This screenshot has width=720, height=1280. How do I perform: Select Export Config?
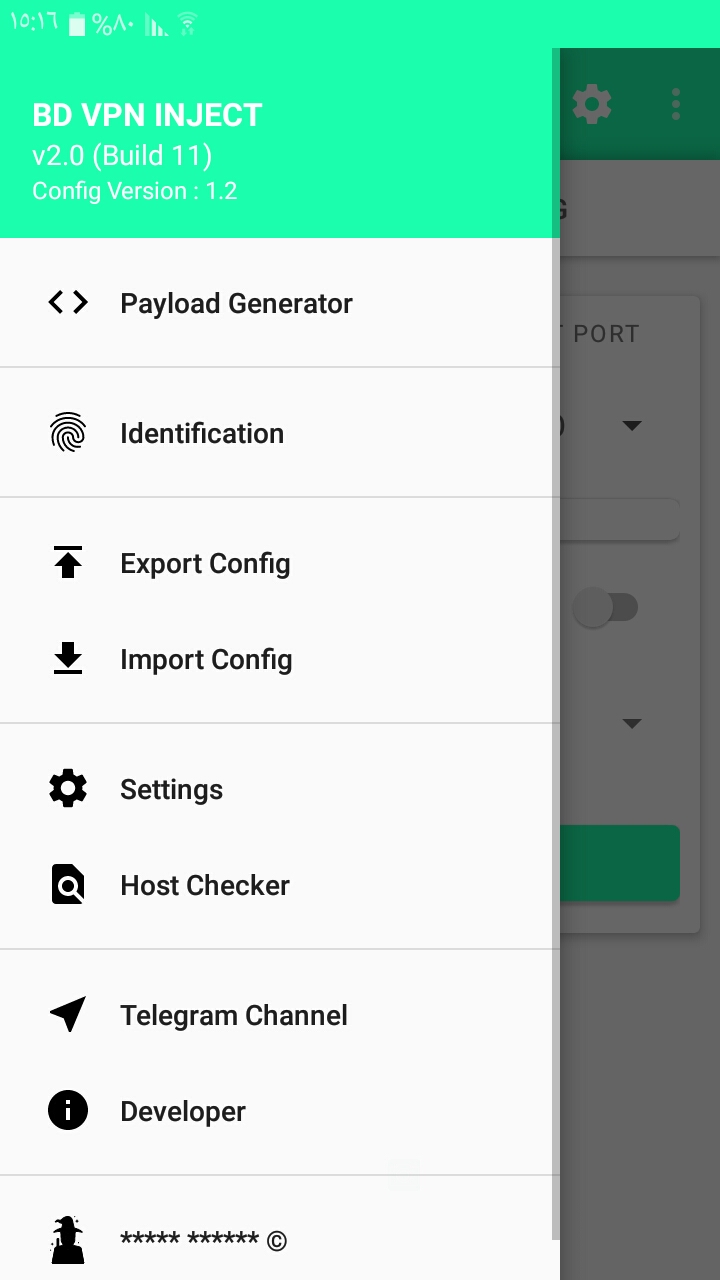pos(280,563)
